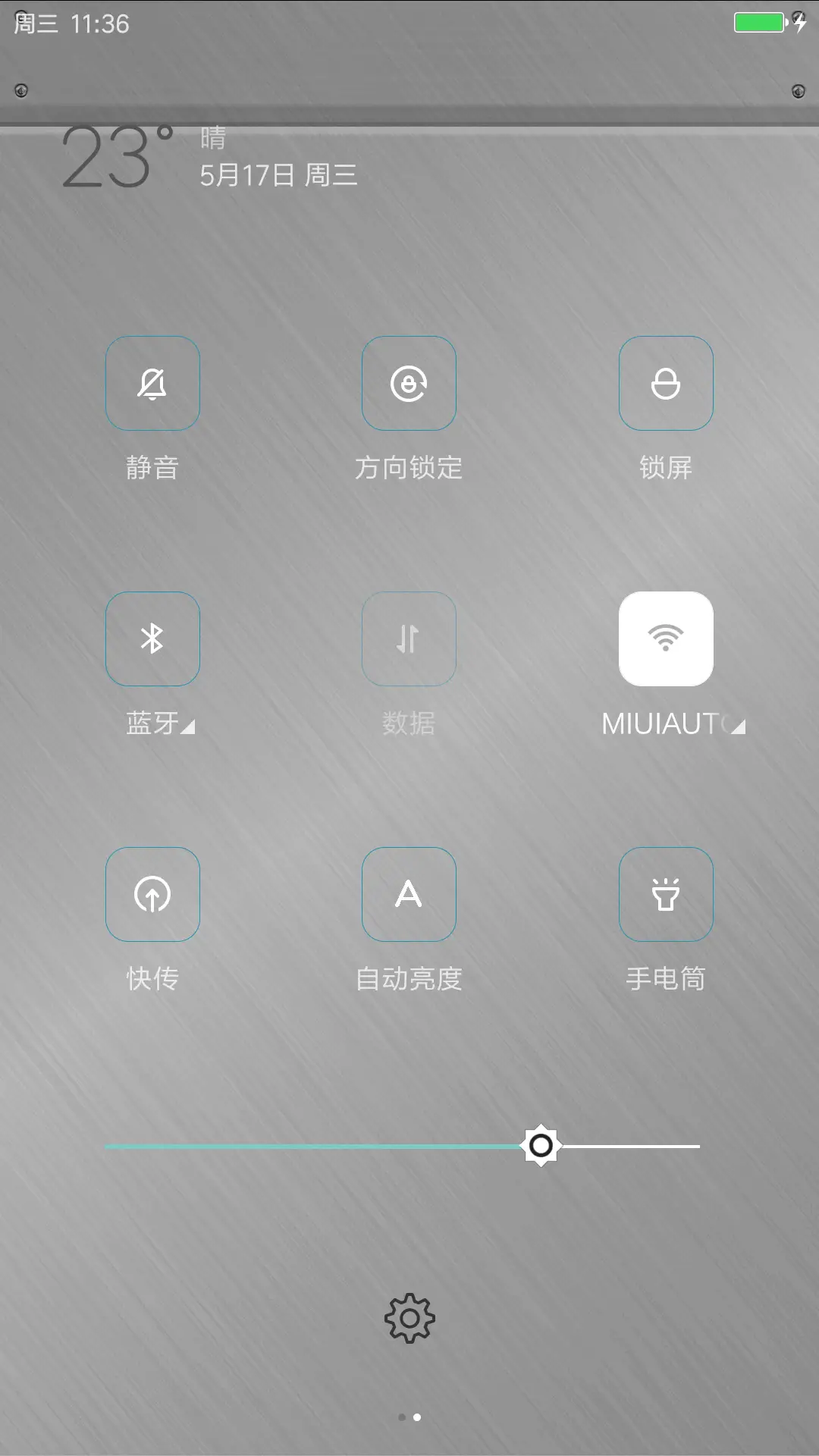The width and height of the screenshot is (819, 1456).
Task: Expand Bluetooth options via its arrow
Action: [187, 726]
